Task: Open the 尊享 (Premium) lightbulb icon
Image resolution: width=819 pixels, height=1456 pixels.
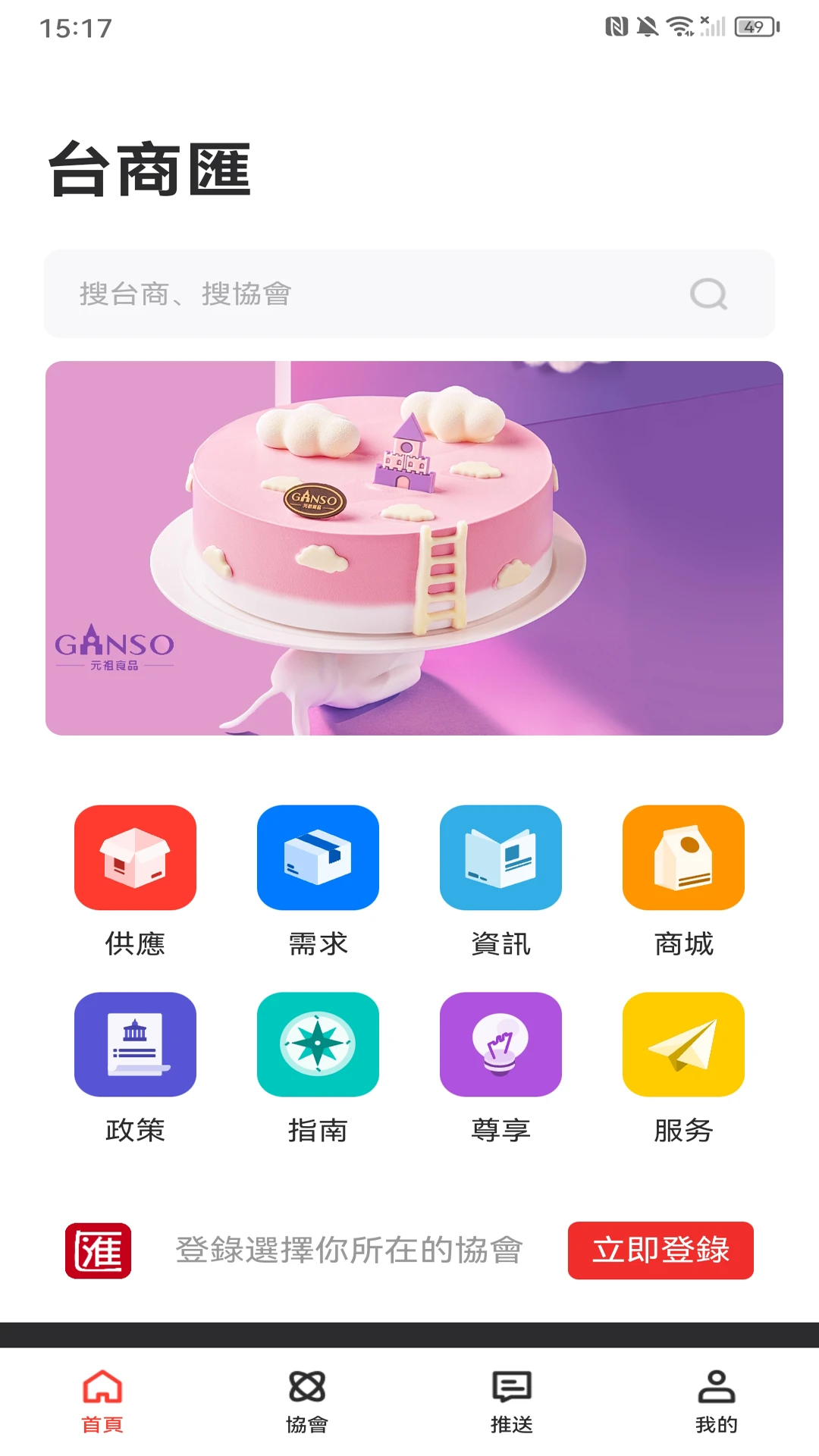Action: [500, 1044]
